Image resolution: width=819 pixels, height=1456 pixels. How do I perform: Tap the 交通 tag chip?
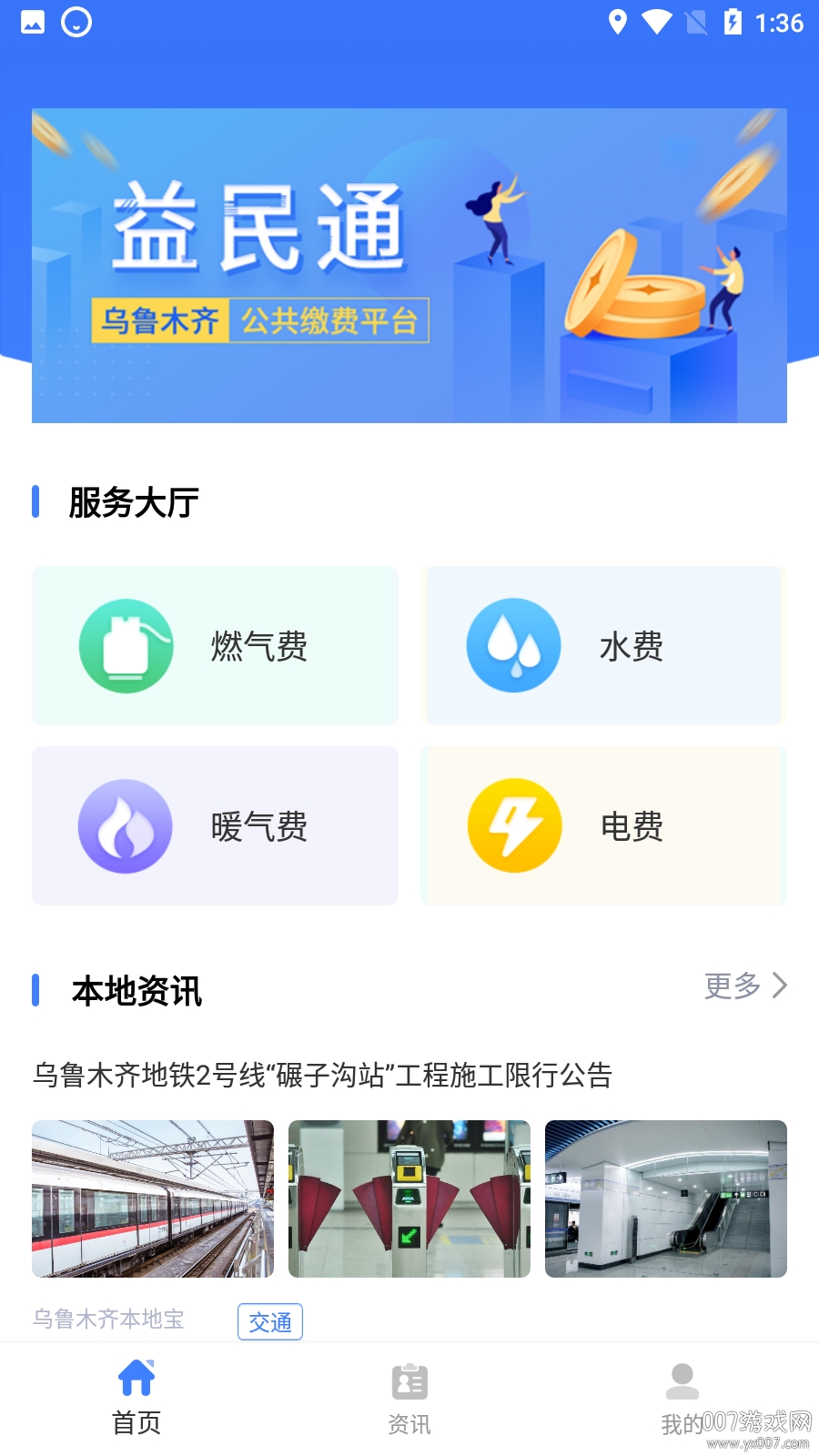coord(270,1322)
